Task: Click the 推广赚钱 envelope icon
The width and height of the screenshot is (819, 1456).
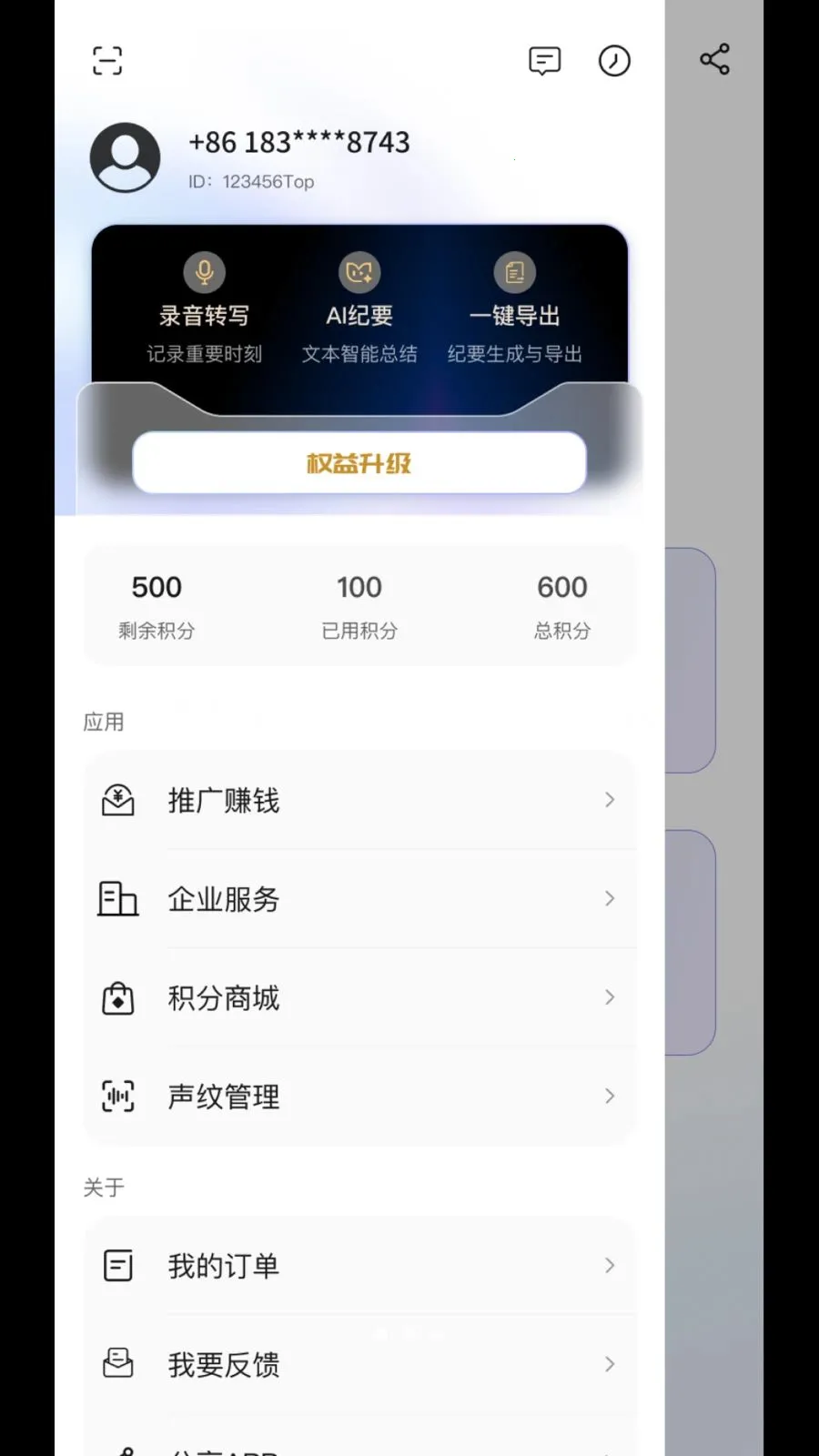Action: coord(117,800)
